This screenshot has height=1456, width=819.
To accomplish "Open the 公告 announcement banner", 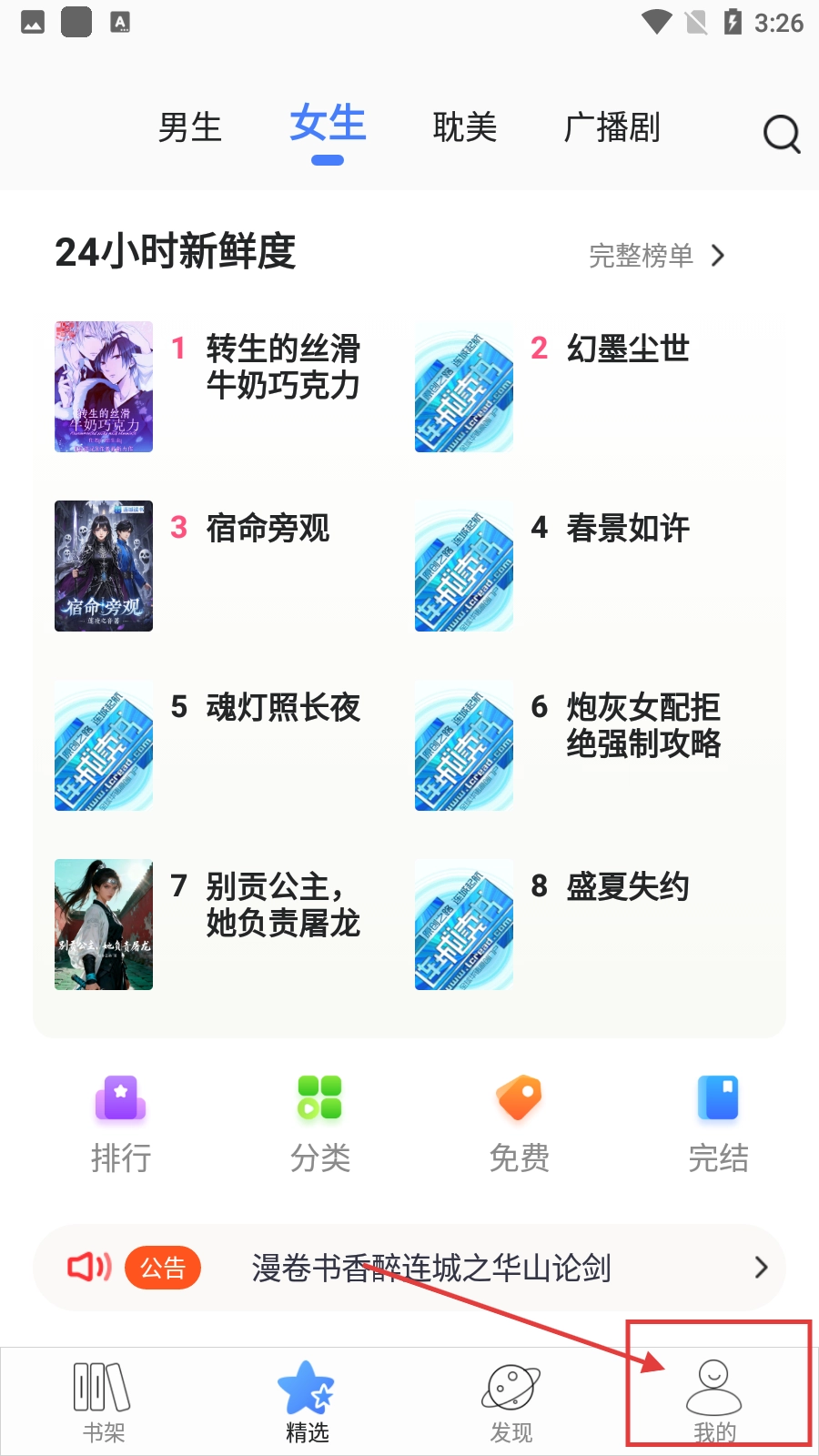I will tap(409, 1268).
